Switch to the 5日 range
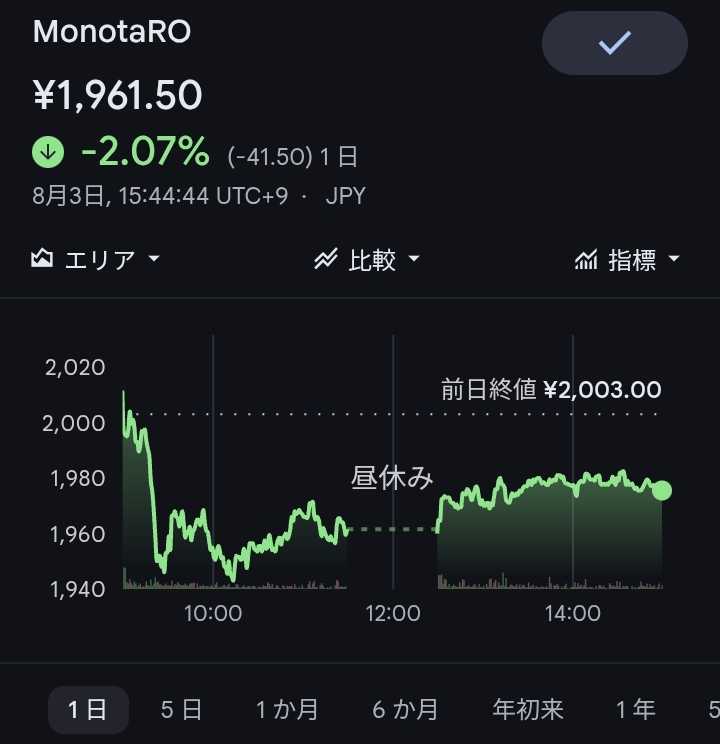The width and height of the screenshot is (720, 744). (181, 710)
